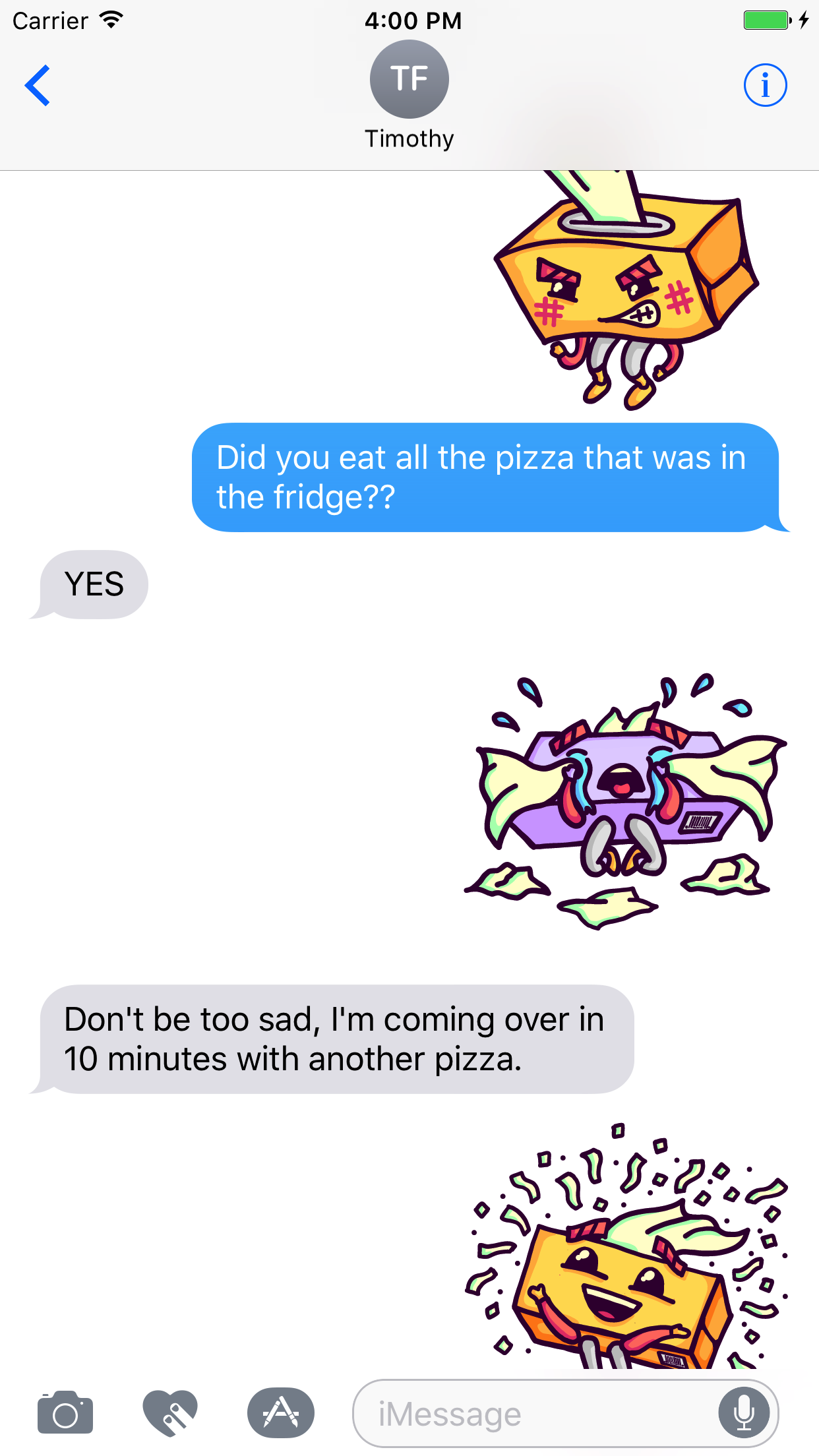
Task: Tap the crying tissue box sticker
Action: 625,801
